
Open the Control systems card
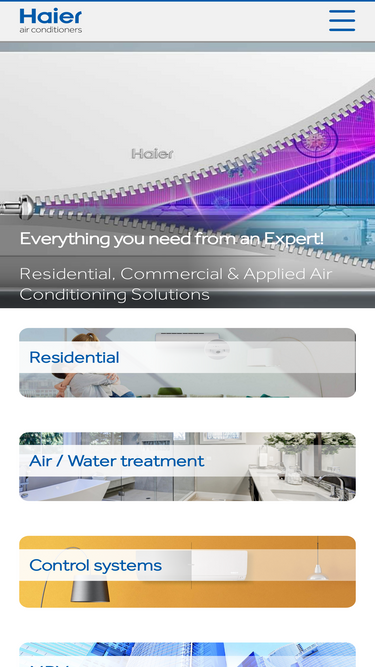188,571
